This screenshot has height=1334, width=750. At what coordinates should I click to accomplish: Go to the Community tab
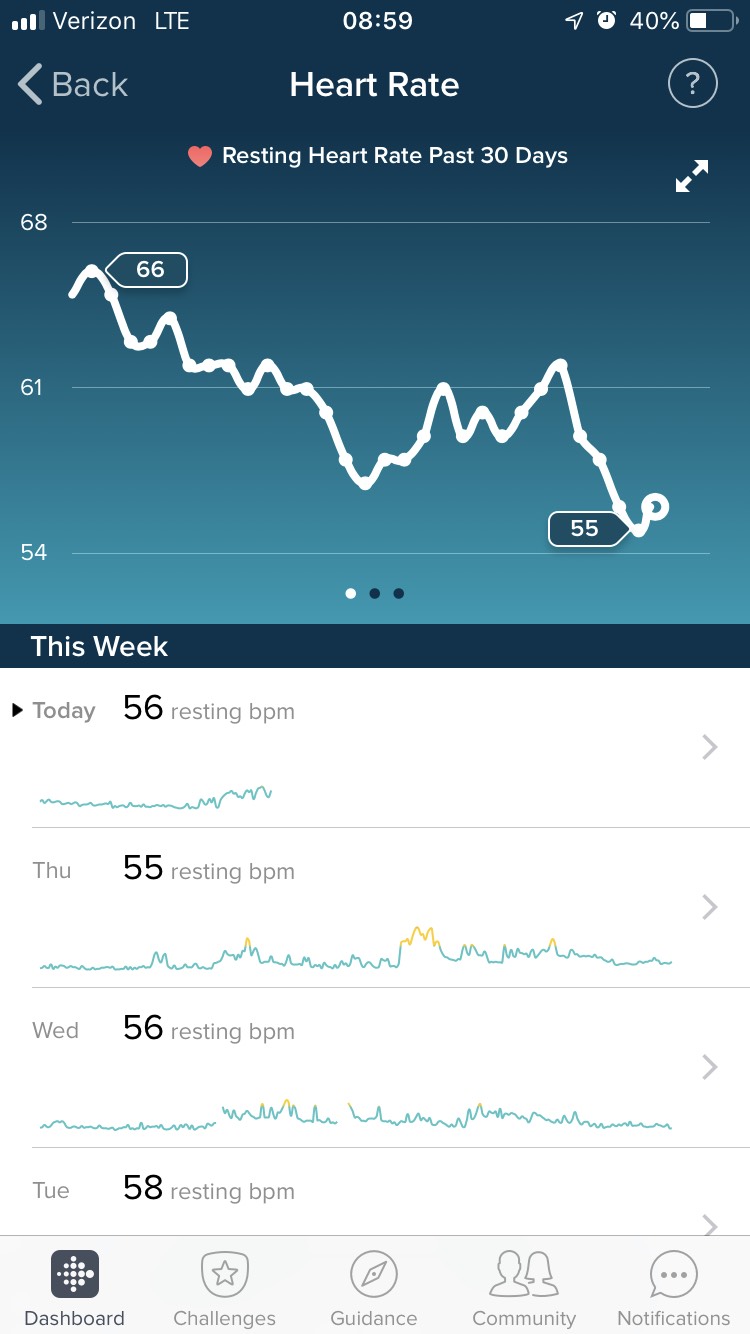click(x=524, y=1288)
